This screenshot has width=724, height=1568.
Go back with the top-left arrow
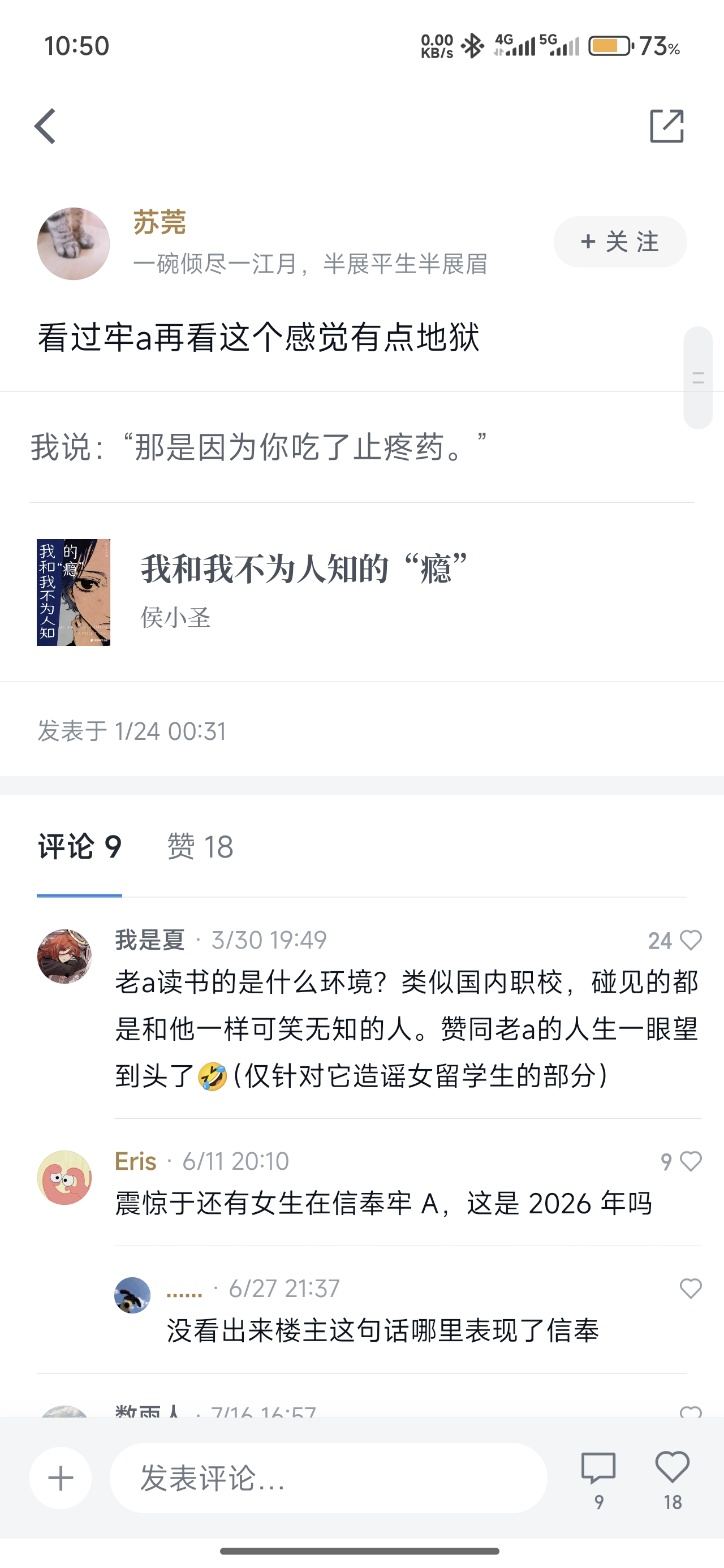coord(45,126)
